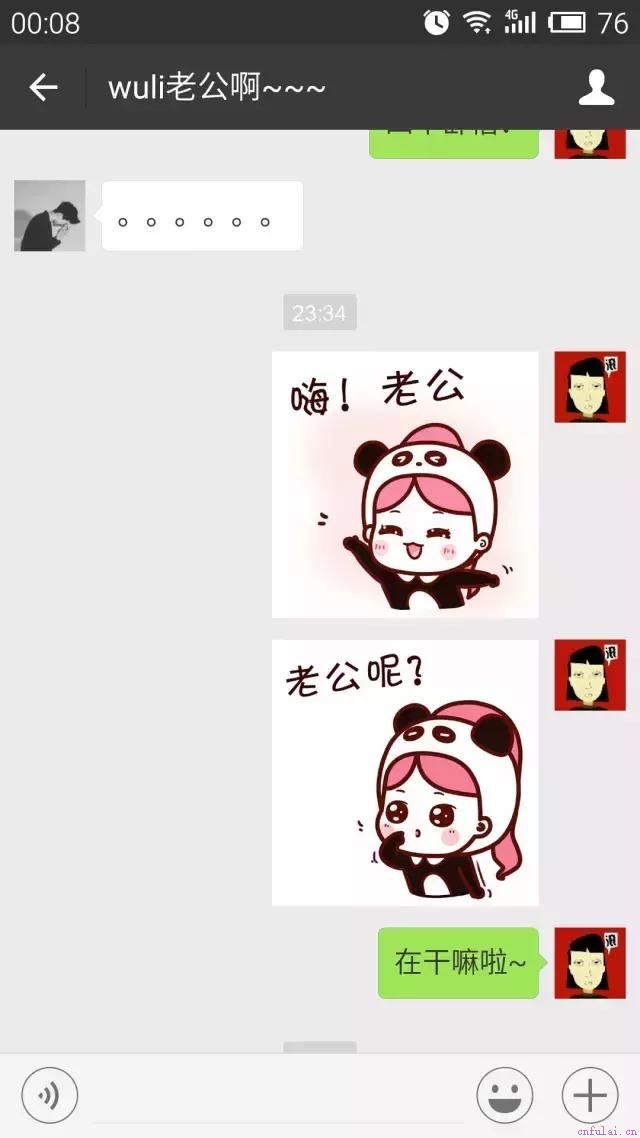The image size is (640, 1138).
Task: Open the emoji picker
Action: click(504, 1095)
